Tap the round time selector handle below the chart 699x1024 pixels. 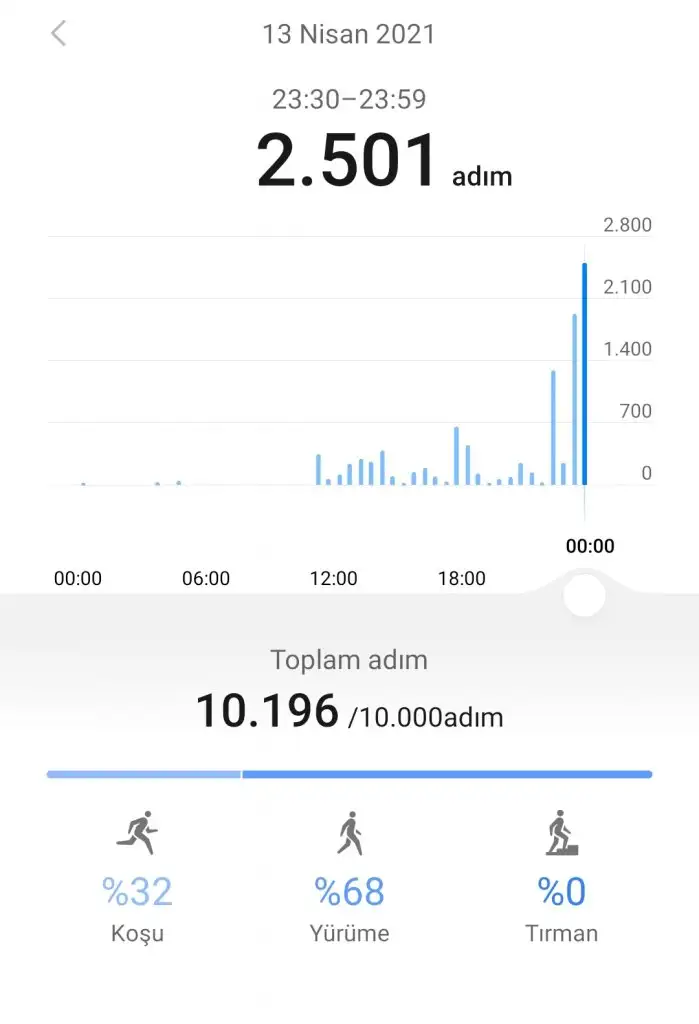tap(584, 595)
